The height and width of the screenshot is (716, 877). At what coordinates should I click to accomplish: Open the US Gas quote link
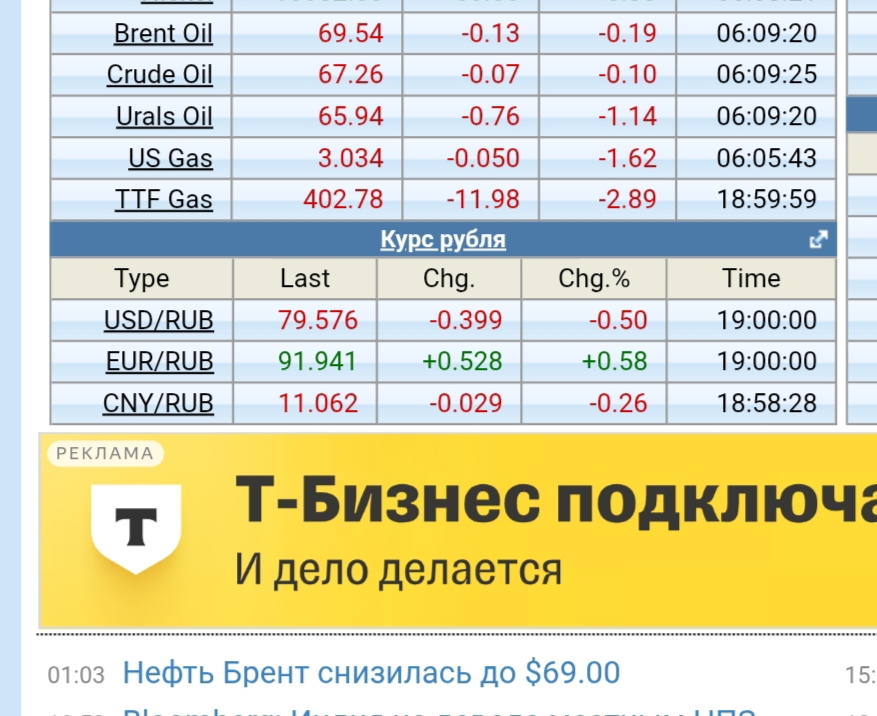pos(170,159)
